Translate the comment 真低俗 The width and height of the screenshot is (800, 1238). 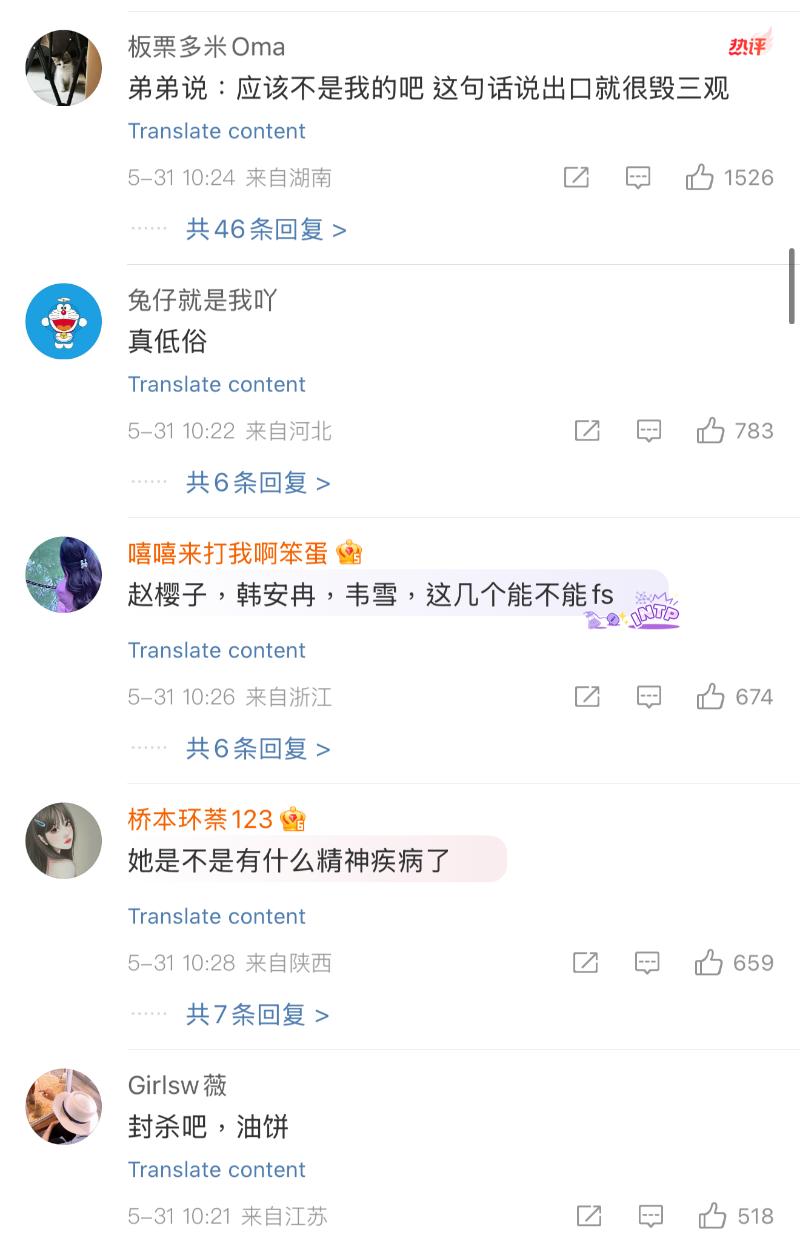pos(217,385)
